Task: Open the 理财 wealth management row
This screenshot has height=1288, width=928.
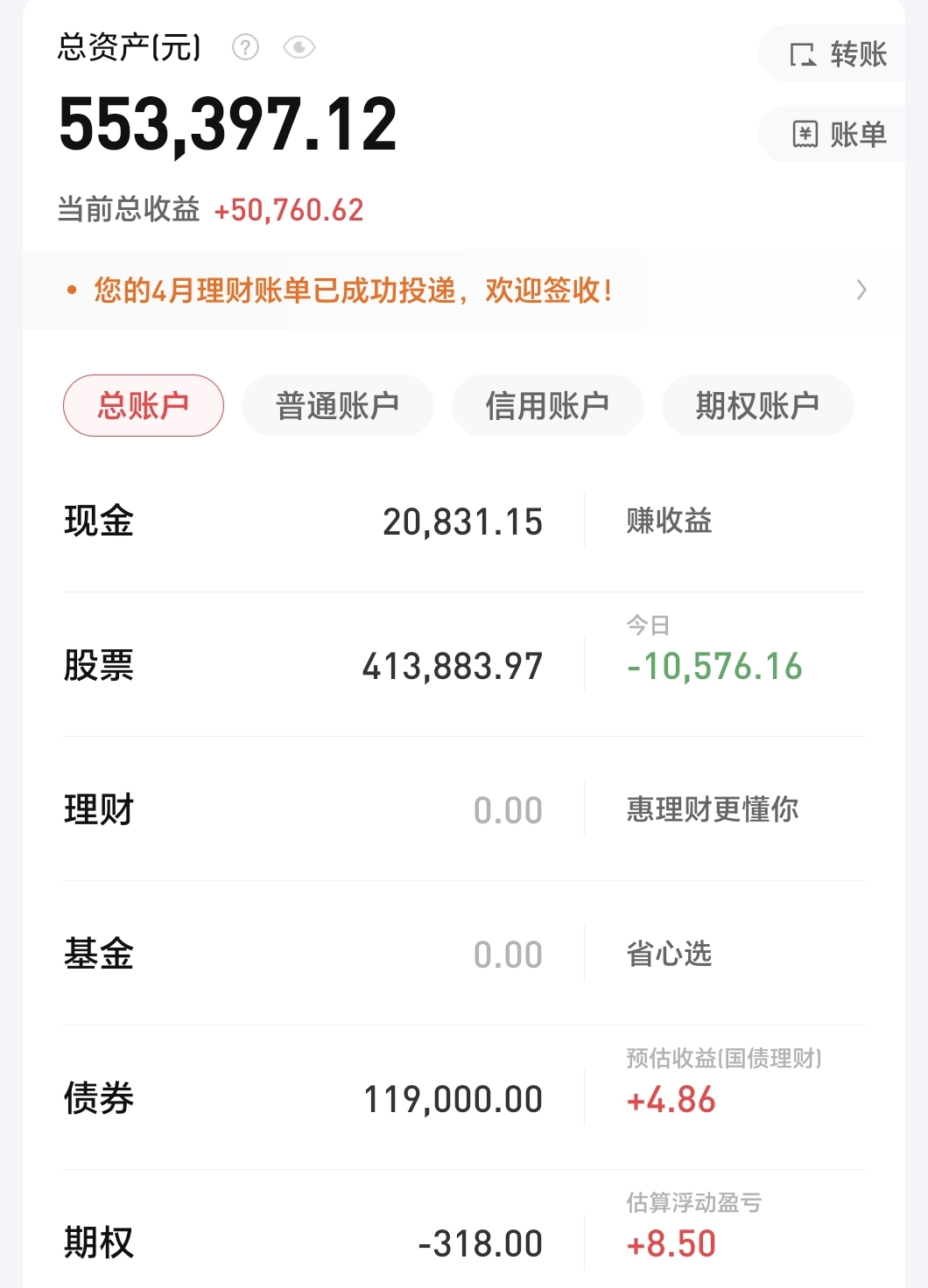Action: click(x=302, y=810)
